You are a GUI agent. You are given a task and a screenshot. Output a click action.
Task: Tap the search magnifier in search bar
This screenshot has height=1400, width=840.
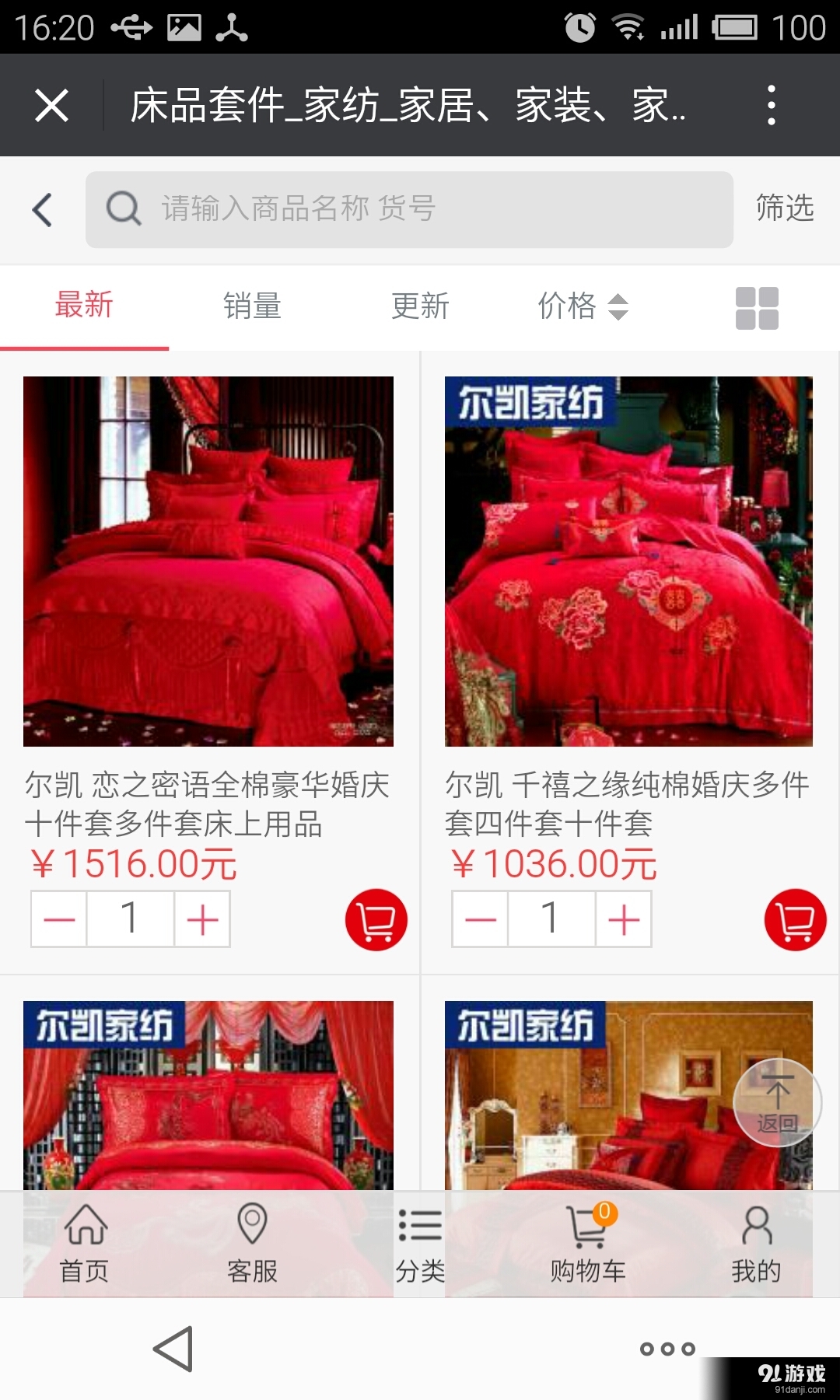pos(124,208)
